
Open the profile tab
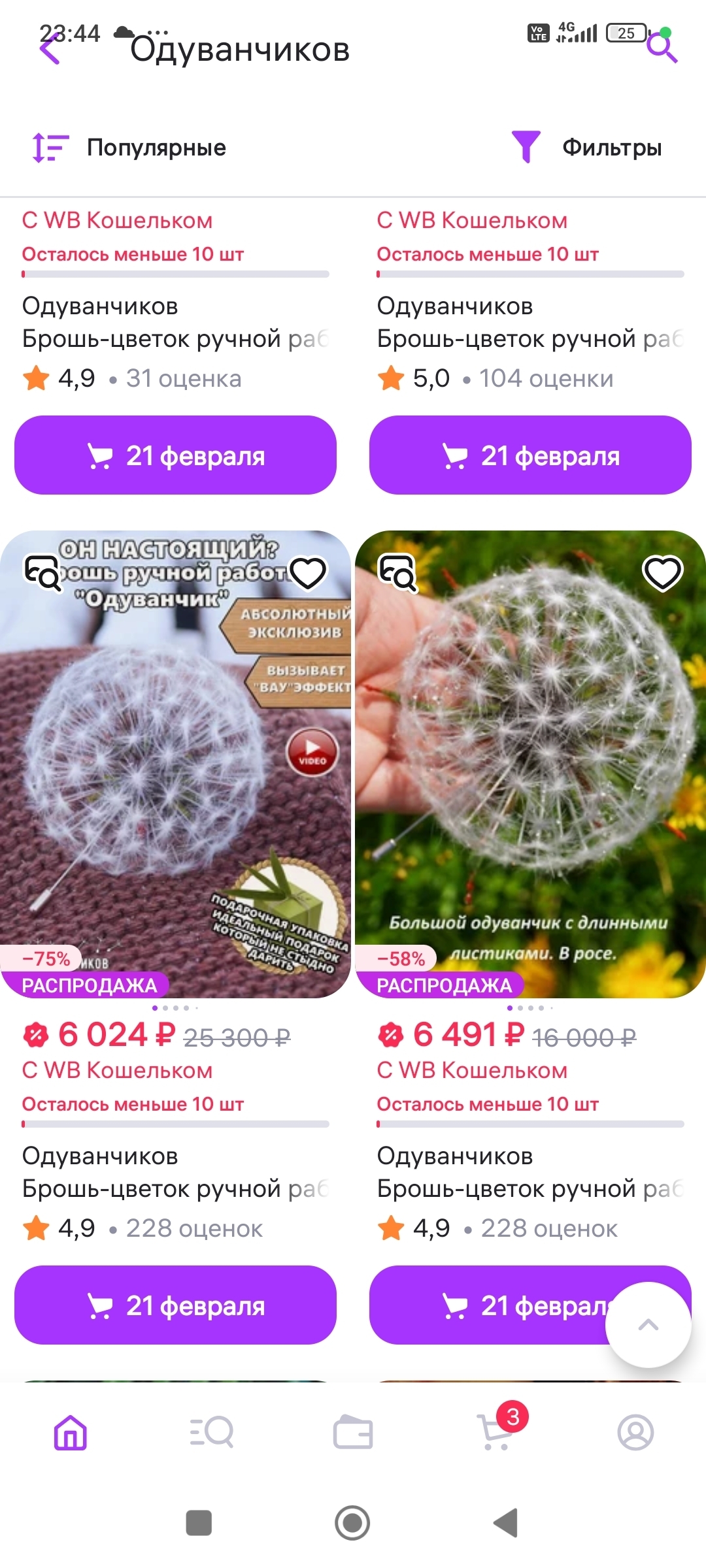(x=635, y=1432)
